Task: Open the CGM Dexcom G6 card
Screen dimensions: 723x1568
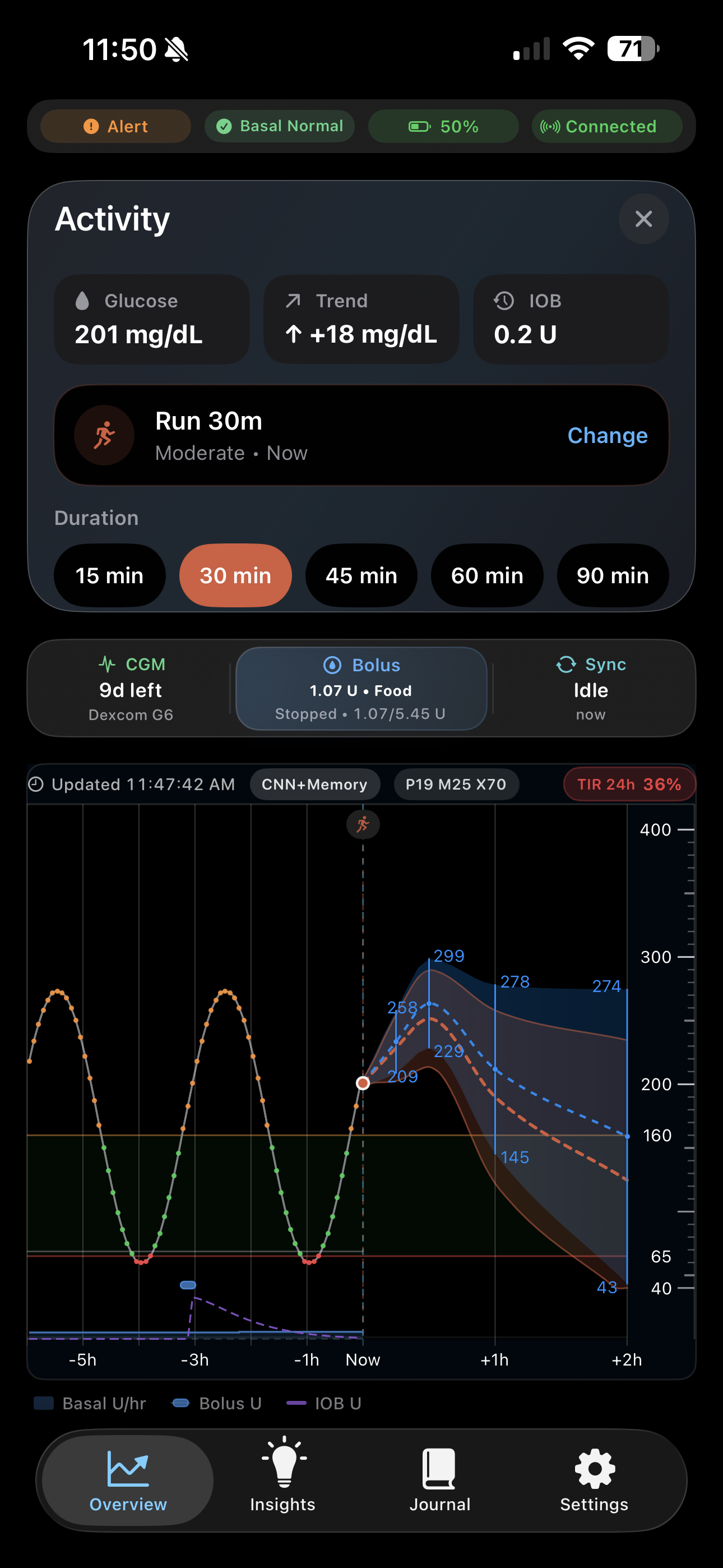Action: [131, 689]
